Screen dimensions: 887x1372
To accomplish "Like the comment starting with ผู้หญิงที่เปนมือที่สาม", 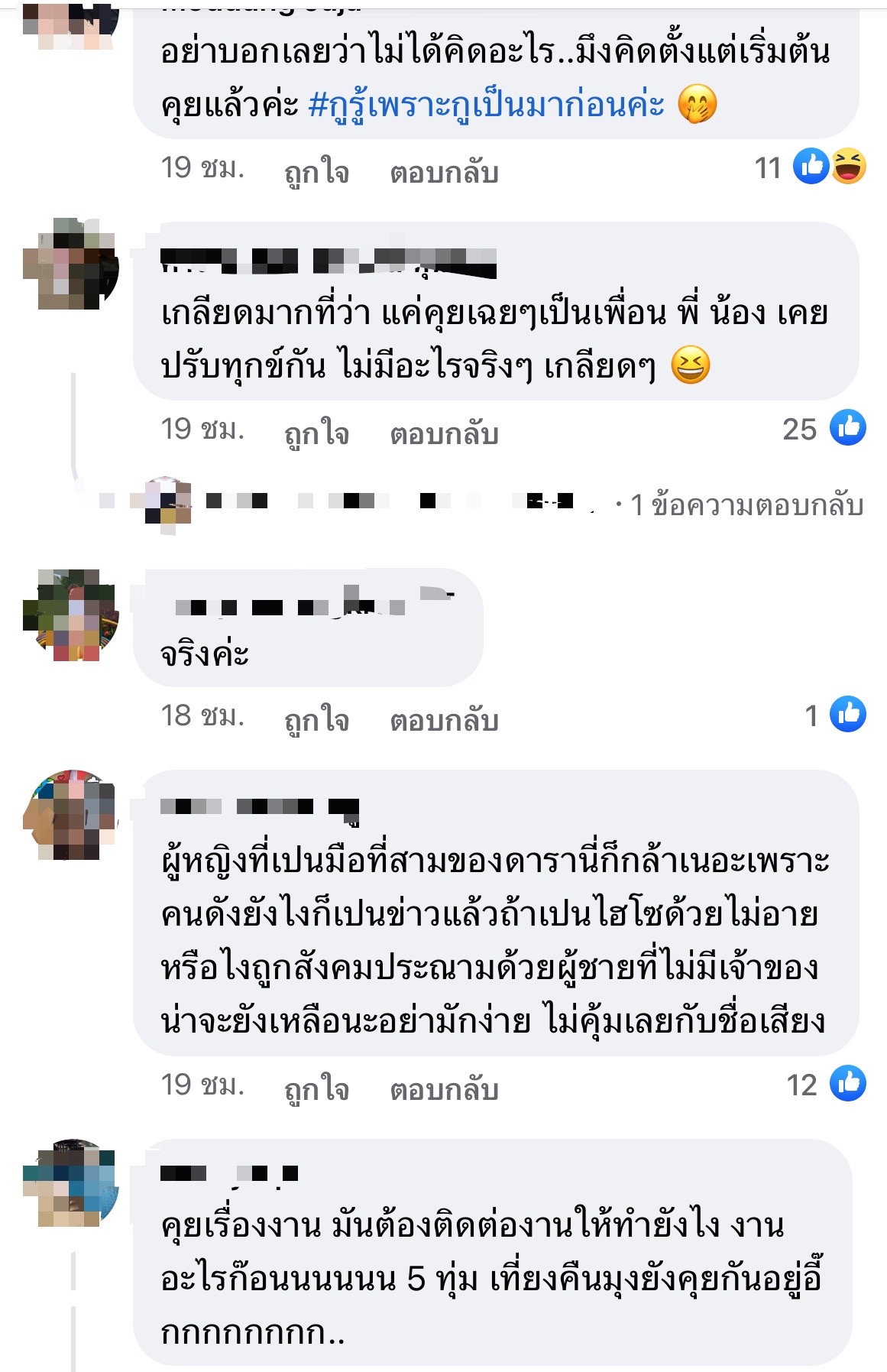I will coord(316,1090).
